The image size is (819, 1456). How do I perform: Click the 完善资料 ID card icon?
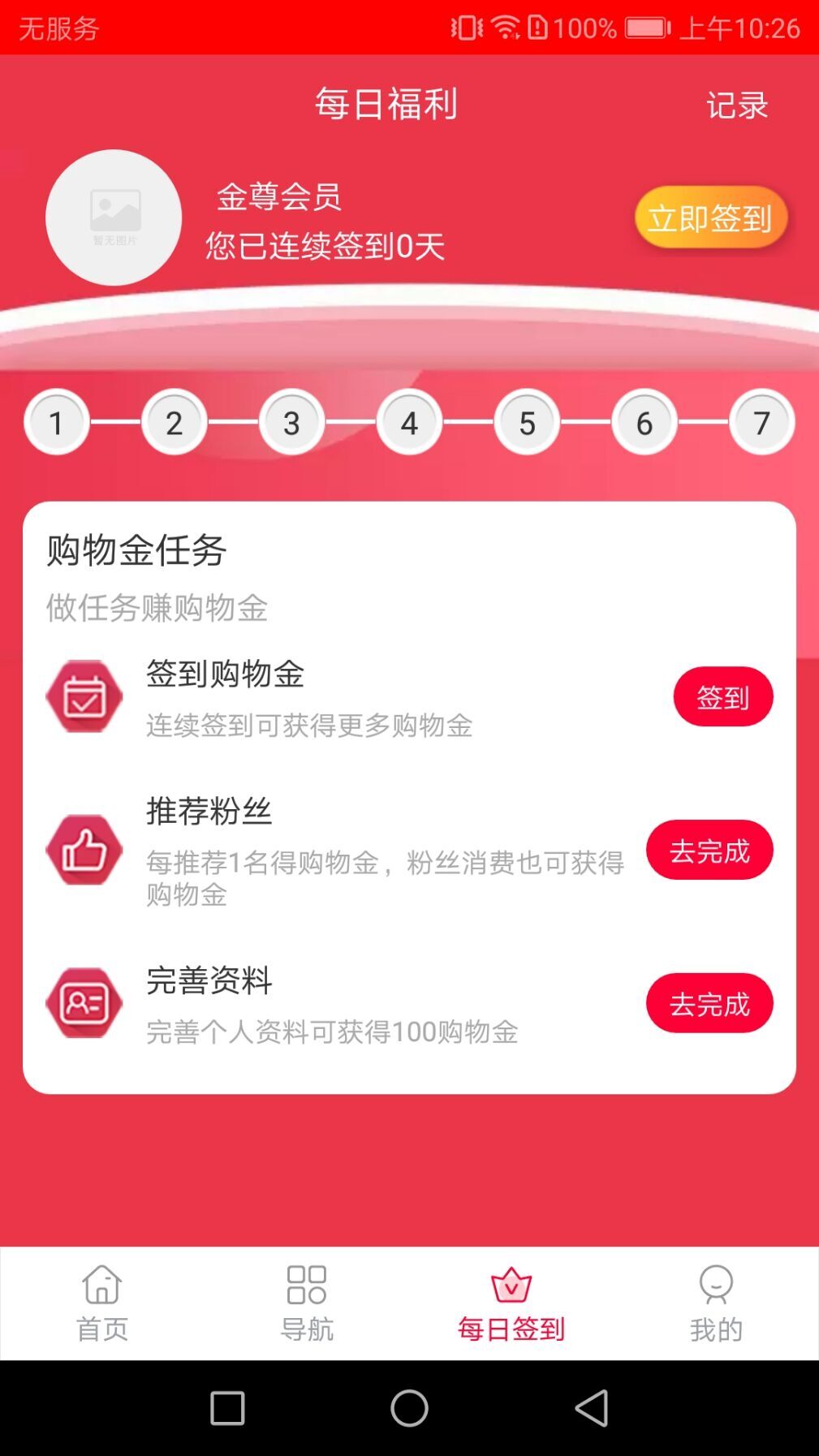click(84, 1003)
